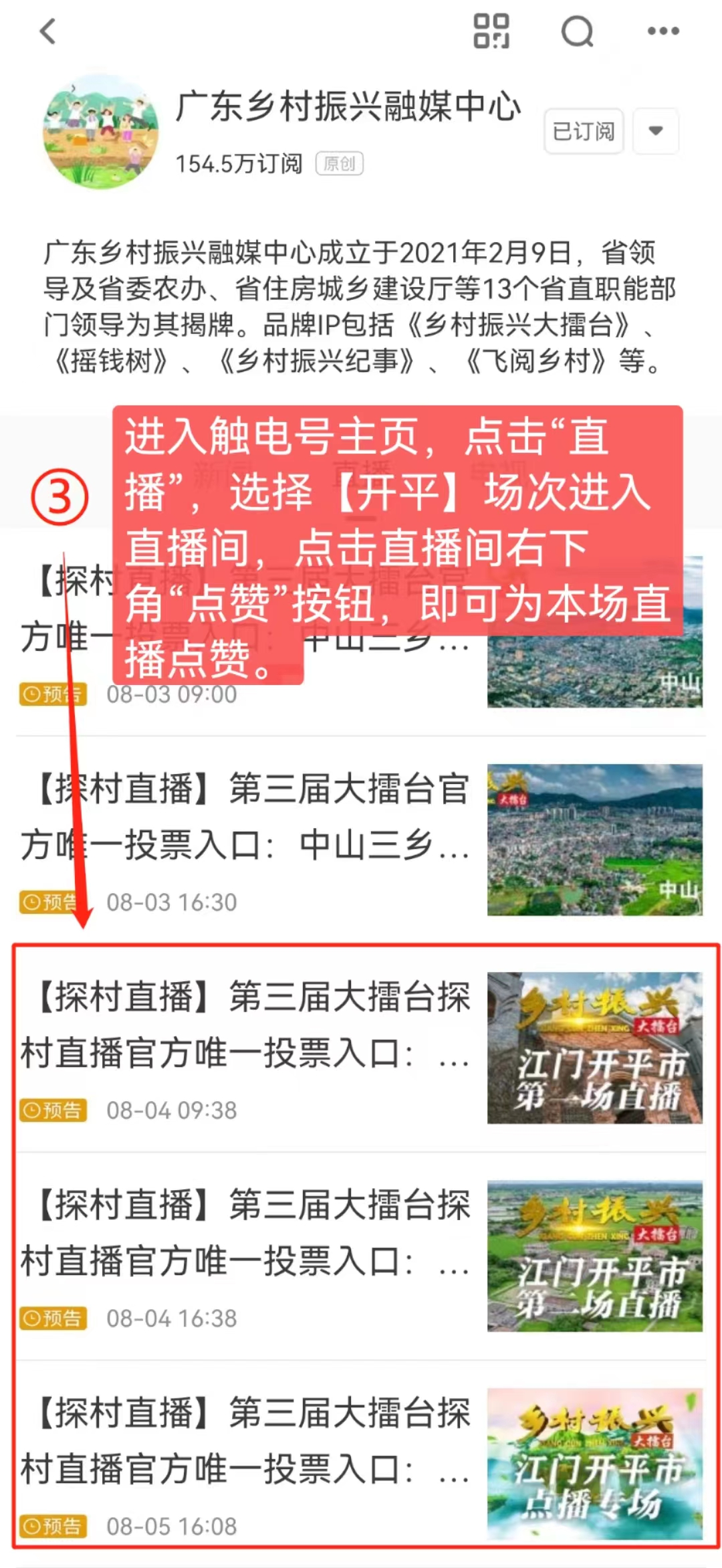Open the three-dot overflow menu
Screen dimensions: 722x1568
coord(663,31)
